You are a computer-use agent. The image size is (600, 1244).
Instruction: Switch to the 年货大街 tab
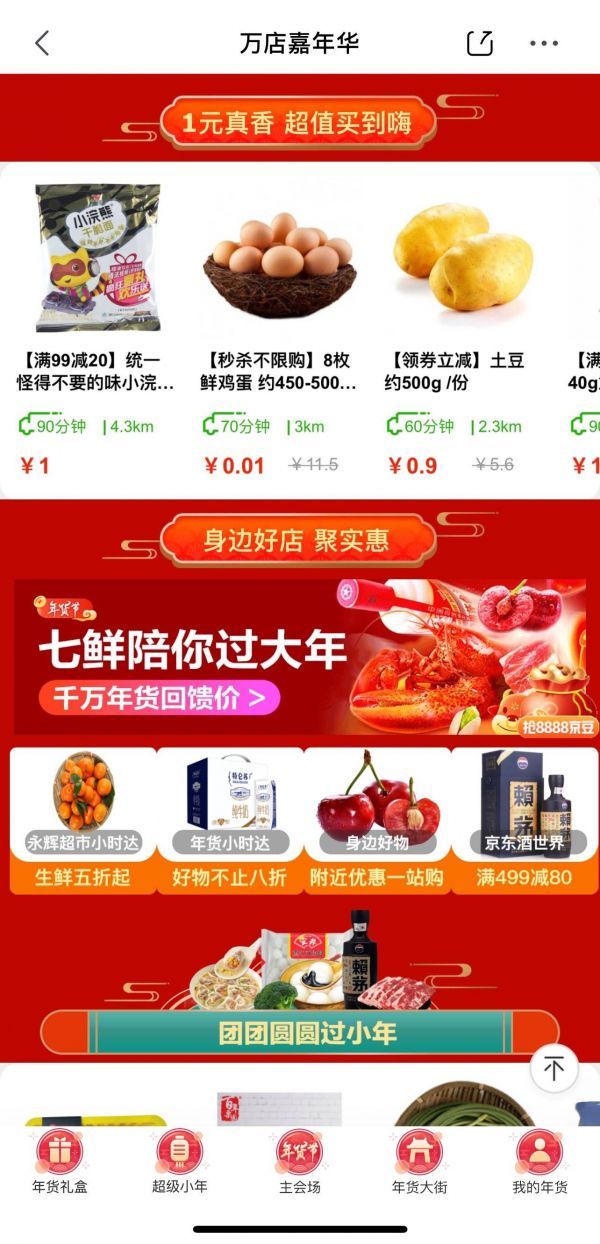(x=420, y=1162)
